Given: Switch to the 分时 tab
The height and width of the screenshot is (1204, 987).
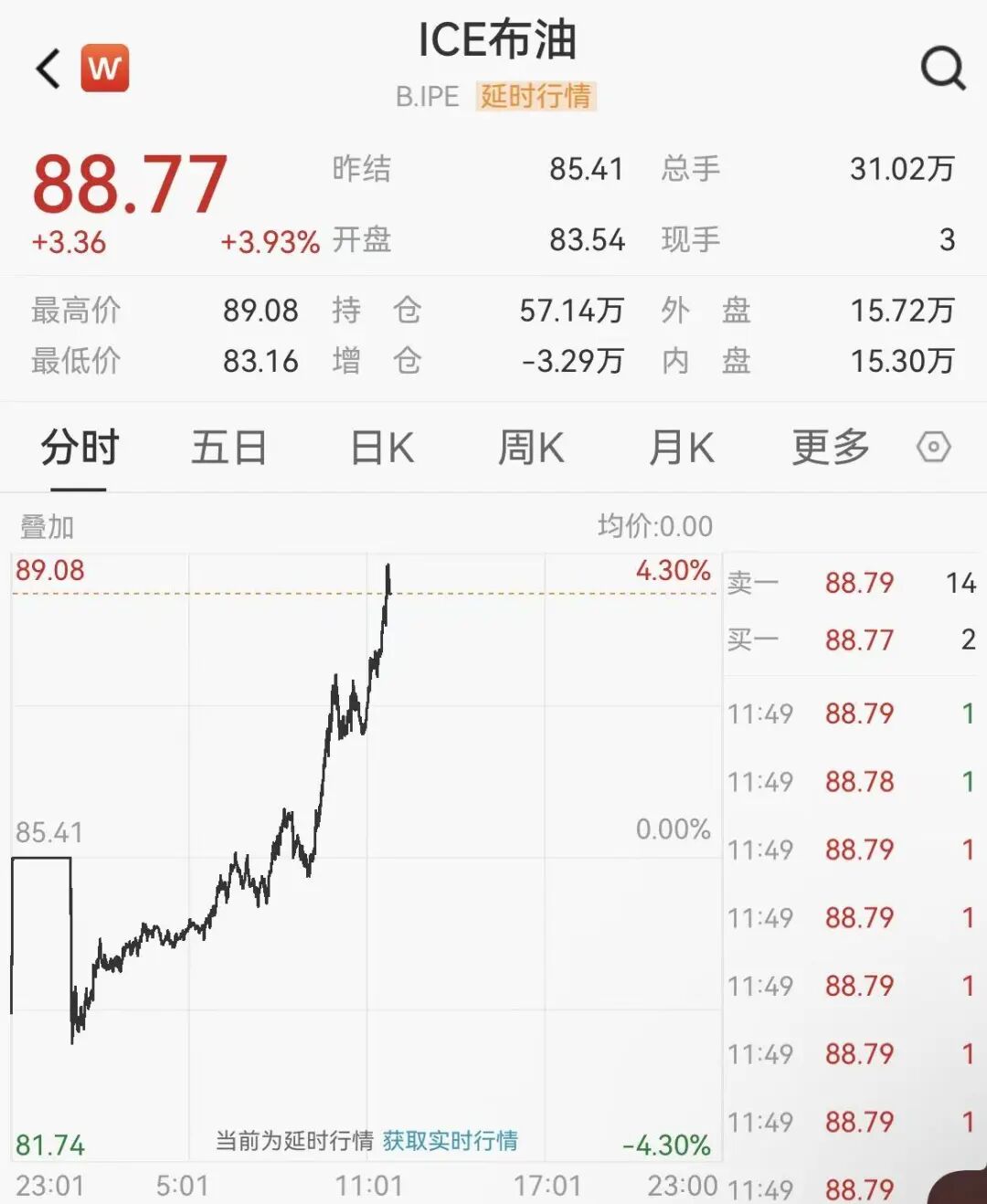Looking at the screenshot, I should [80, 449].
